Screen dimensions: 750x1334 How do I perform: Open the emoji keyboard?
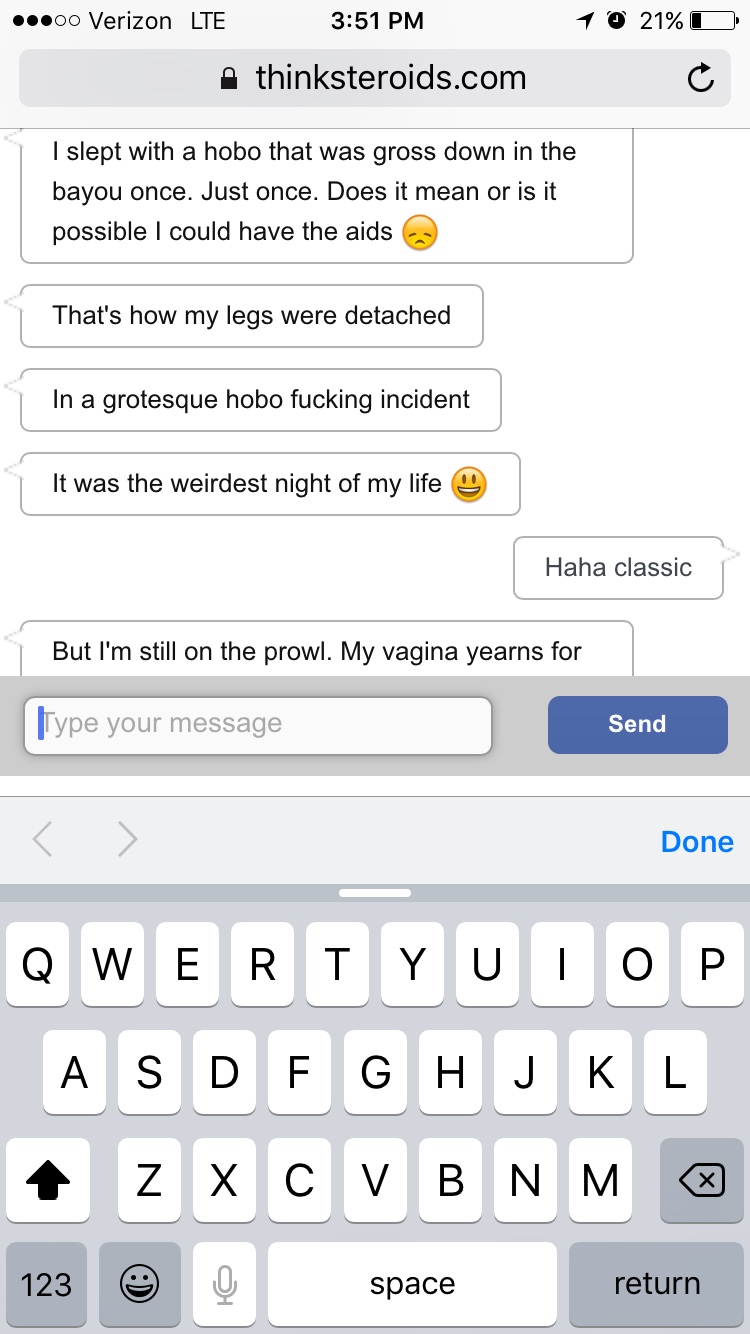coord(140,1284)
